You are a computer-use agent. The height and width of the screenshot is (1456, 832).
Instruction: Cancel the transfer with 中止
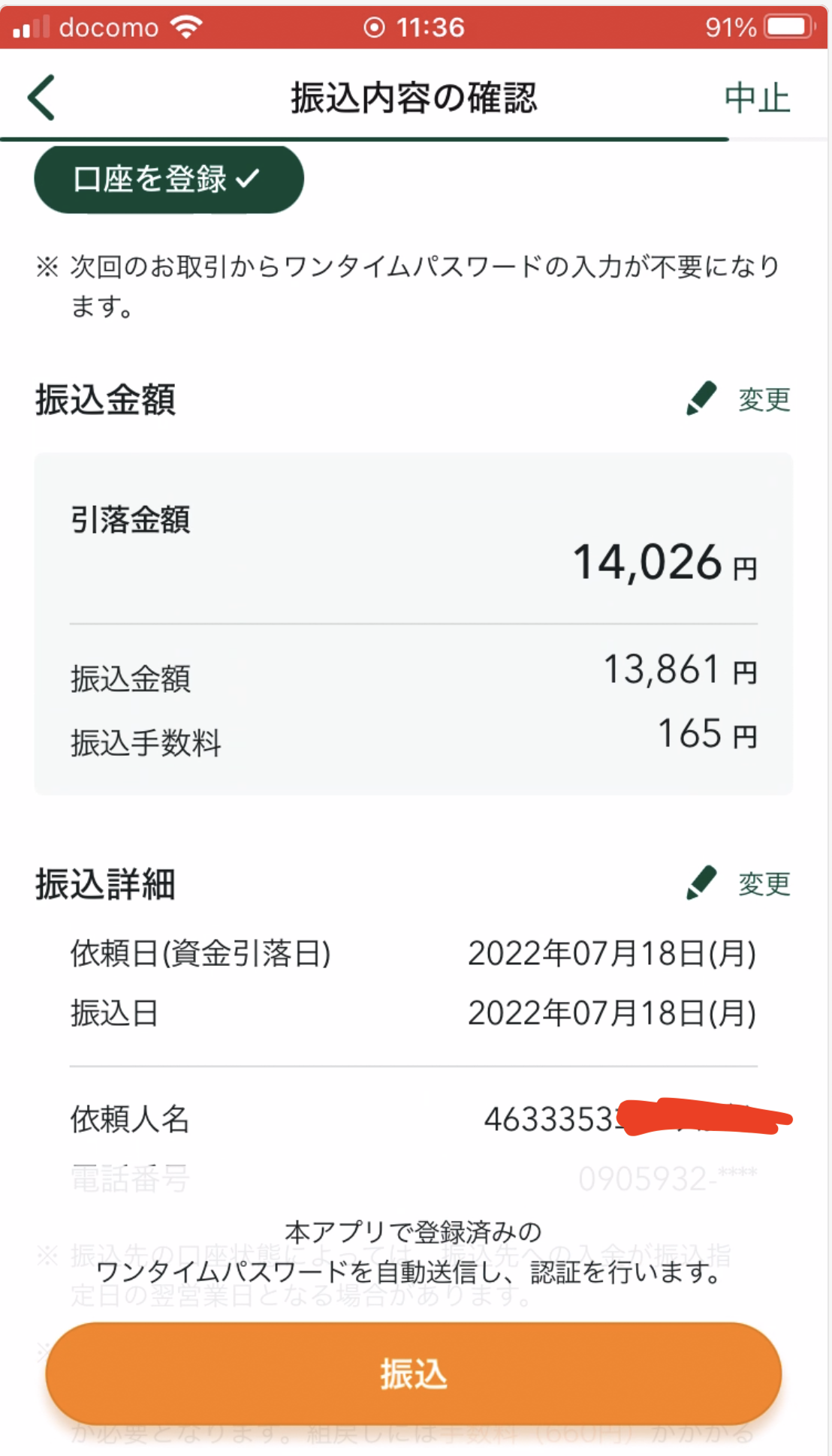(x=757, y=98)
